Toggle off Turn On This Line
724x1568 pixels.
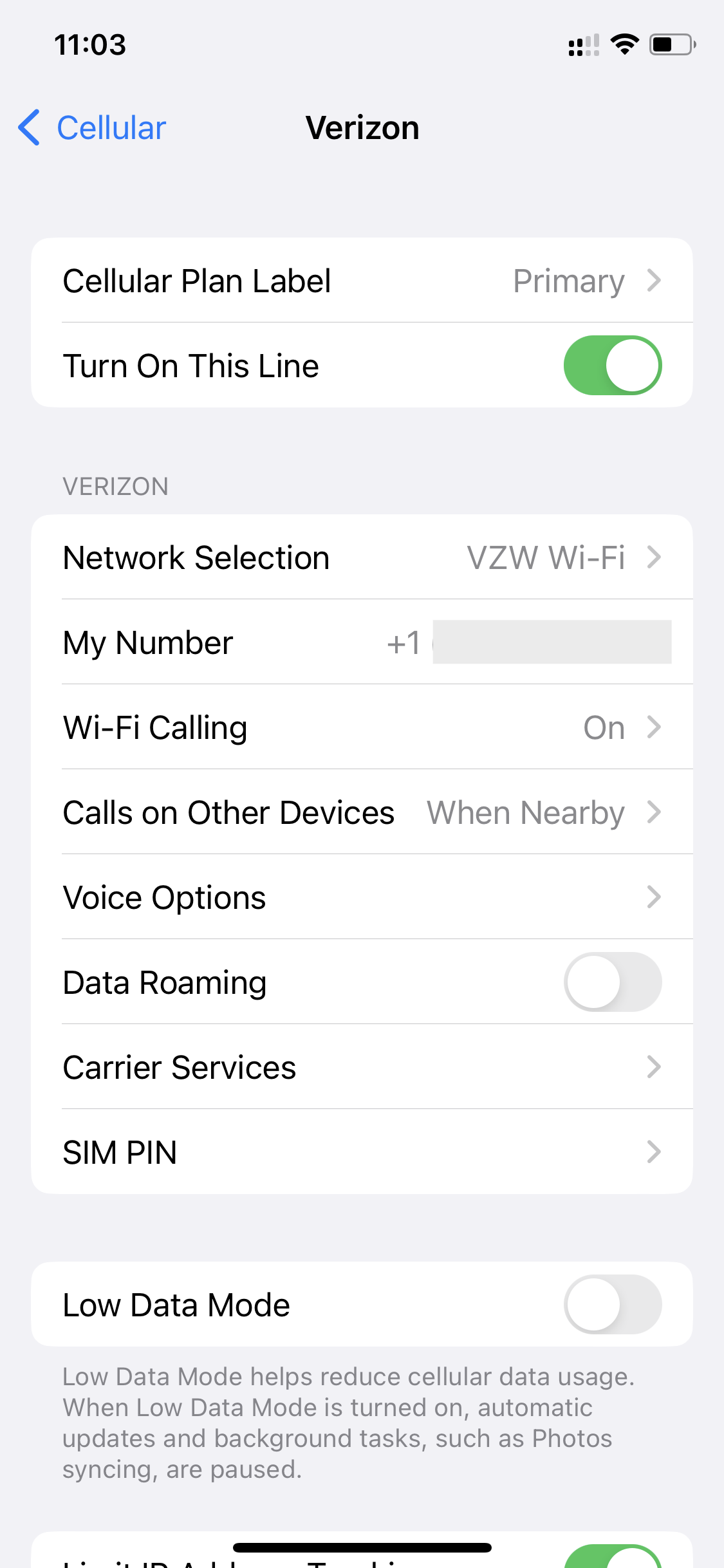(x=612, y=365)
